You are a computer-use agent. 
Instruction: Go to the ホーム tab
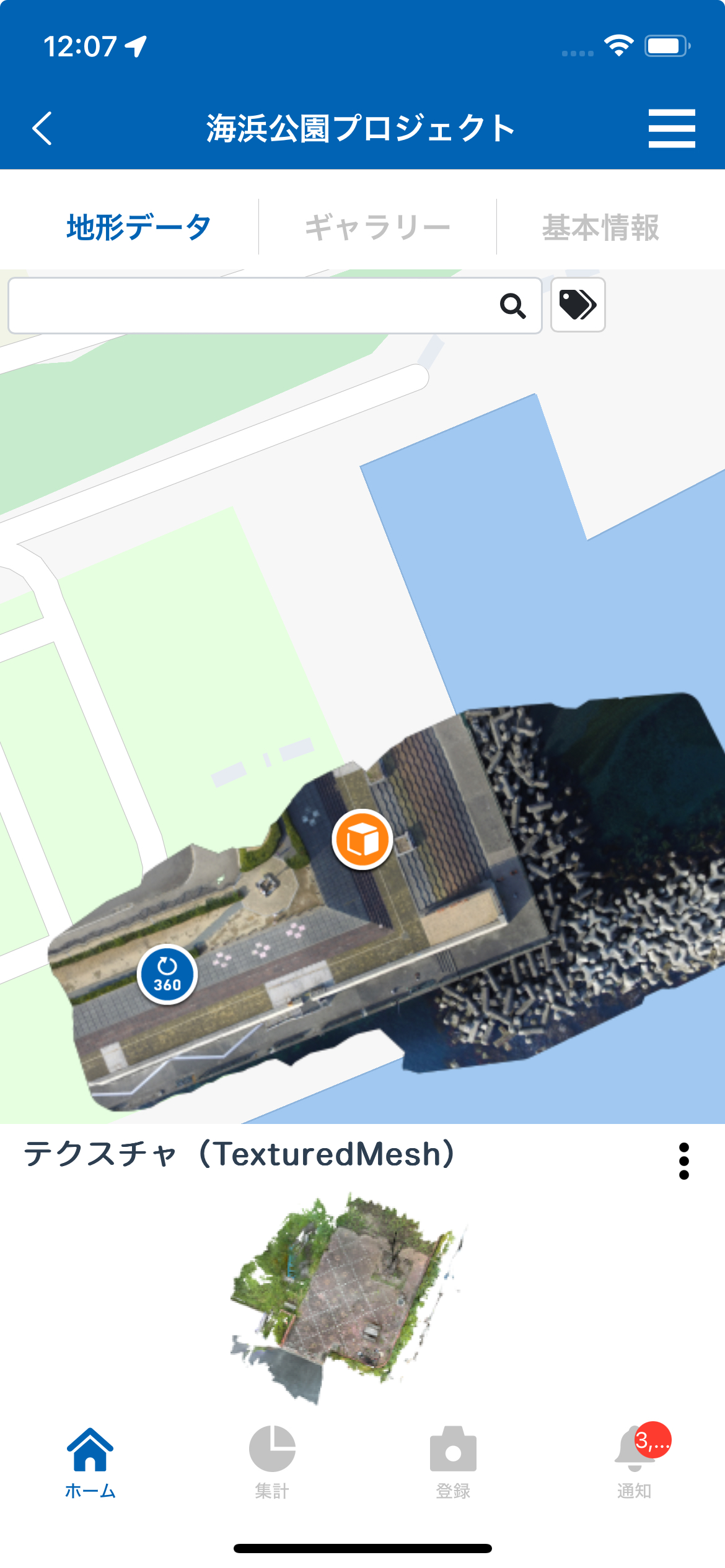[x=90, y=1463]
